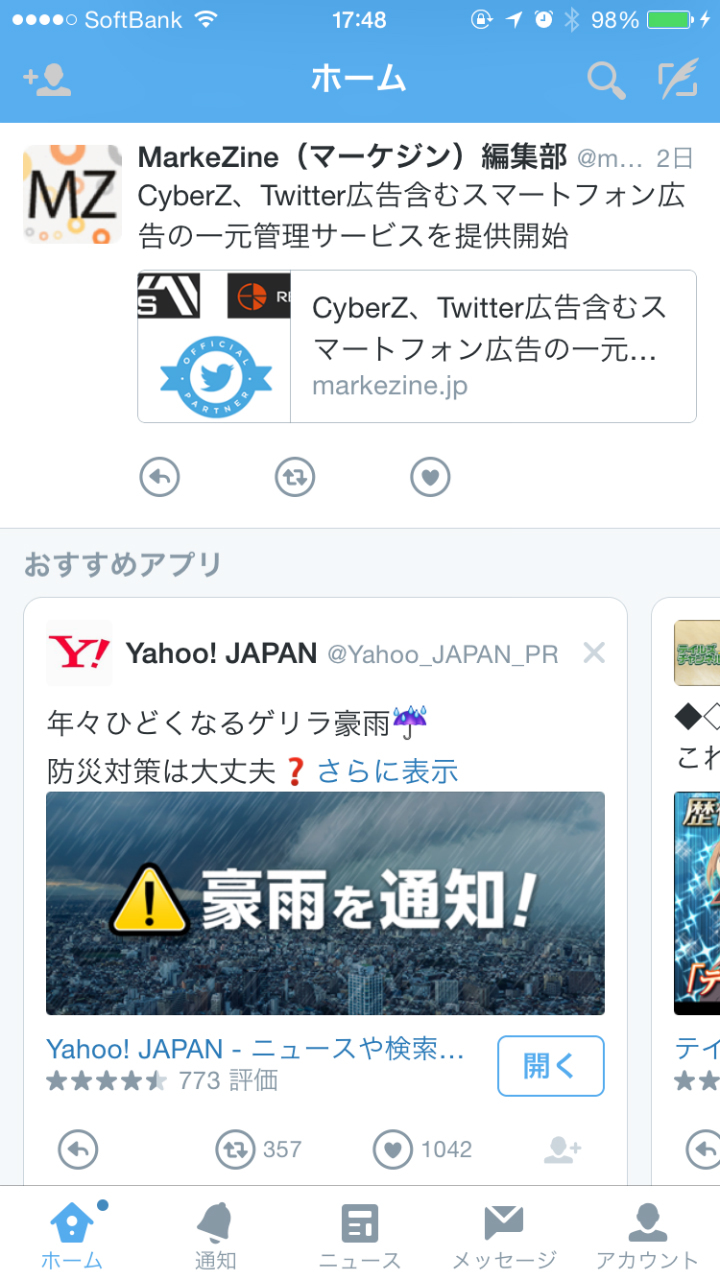720x1280 pixels.
Task: Tap the 開く button for Yahoo! JAPAN
Action: pos(551,1066)
